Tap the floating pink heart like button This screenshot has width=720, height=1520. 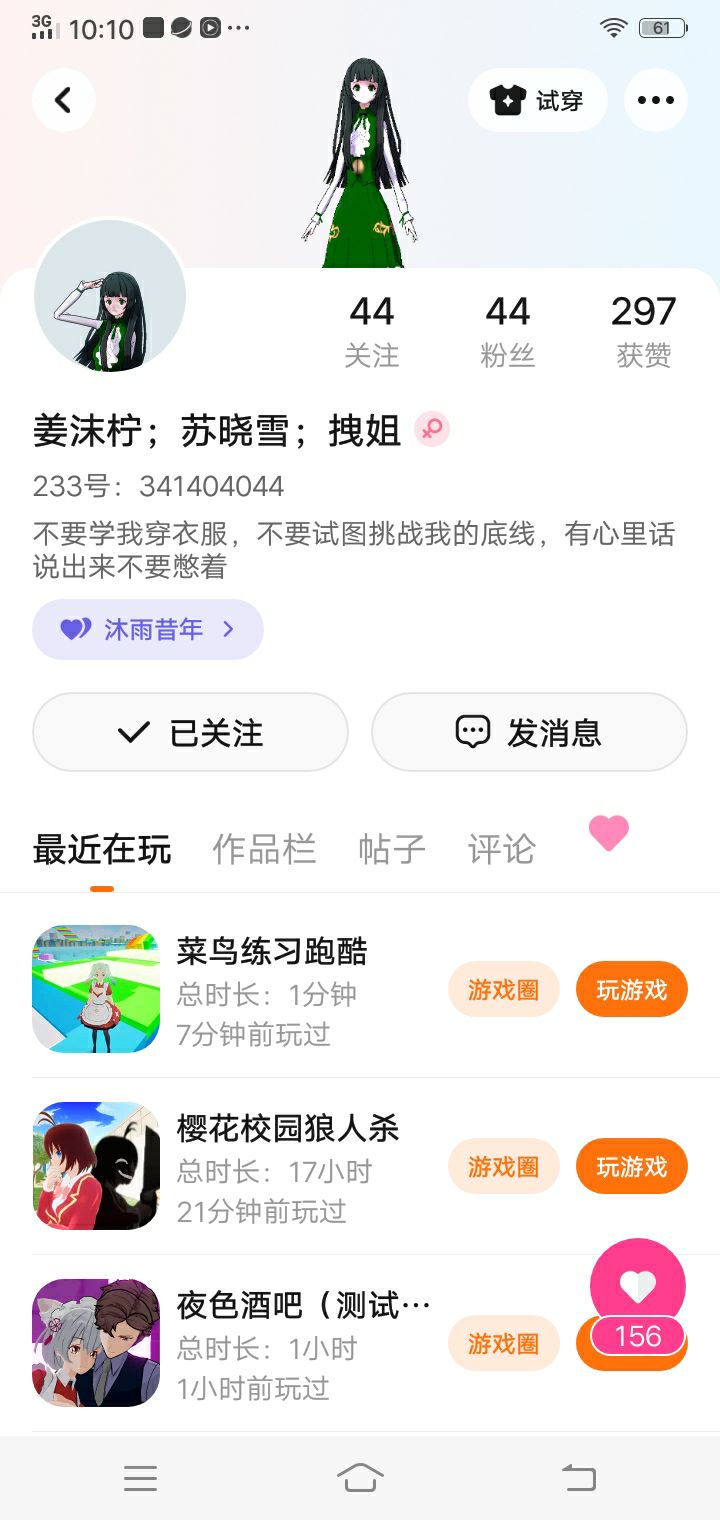click(638, 1285)
